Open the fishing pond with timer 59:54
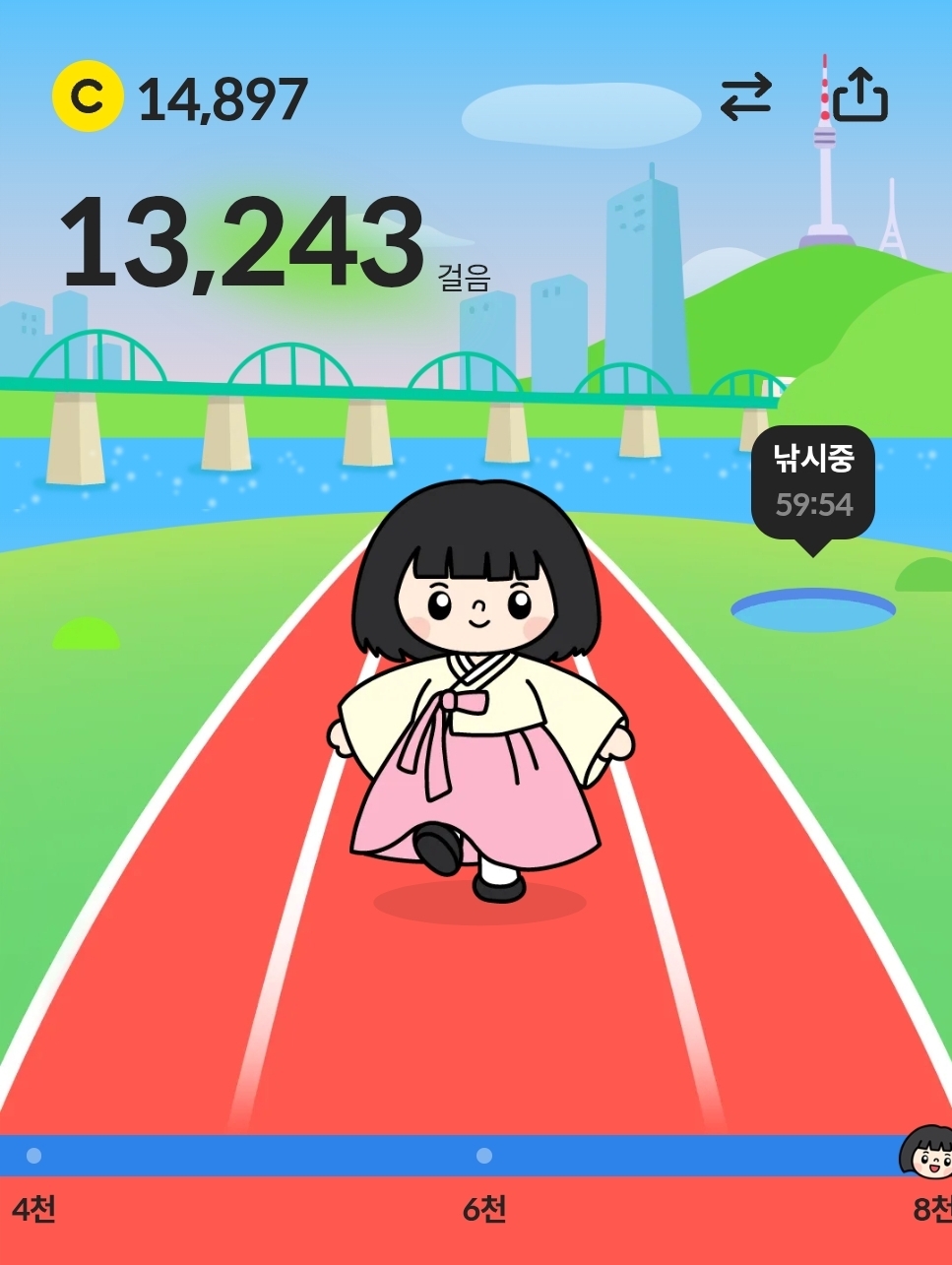The image size is (952, 1265). tap(813, 609)
